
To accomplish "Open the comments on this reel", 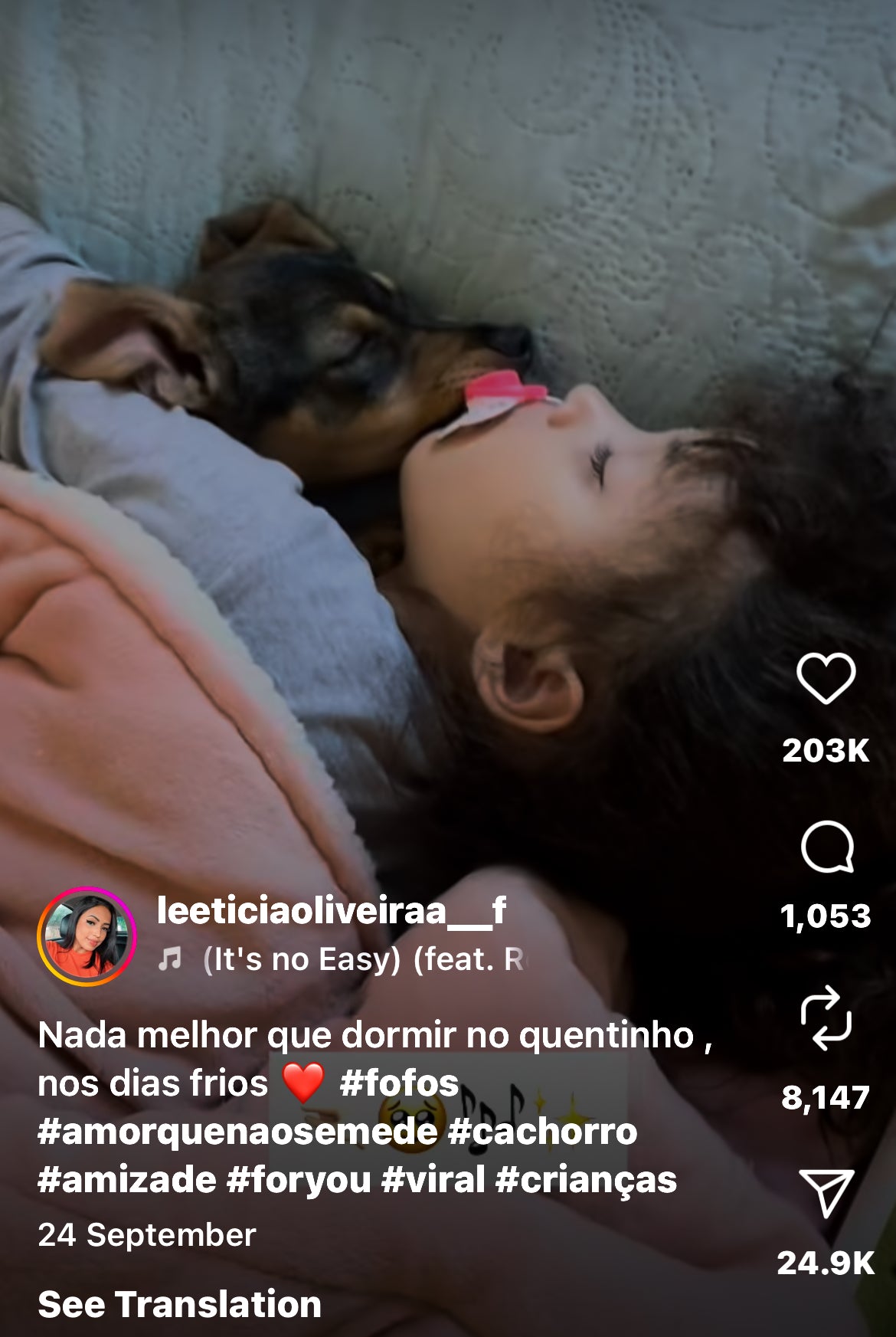I will point(826,847).
